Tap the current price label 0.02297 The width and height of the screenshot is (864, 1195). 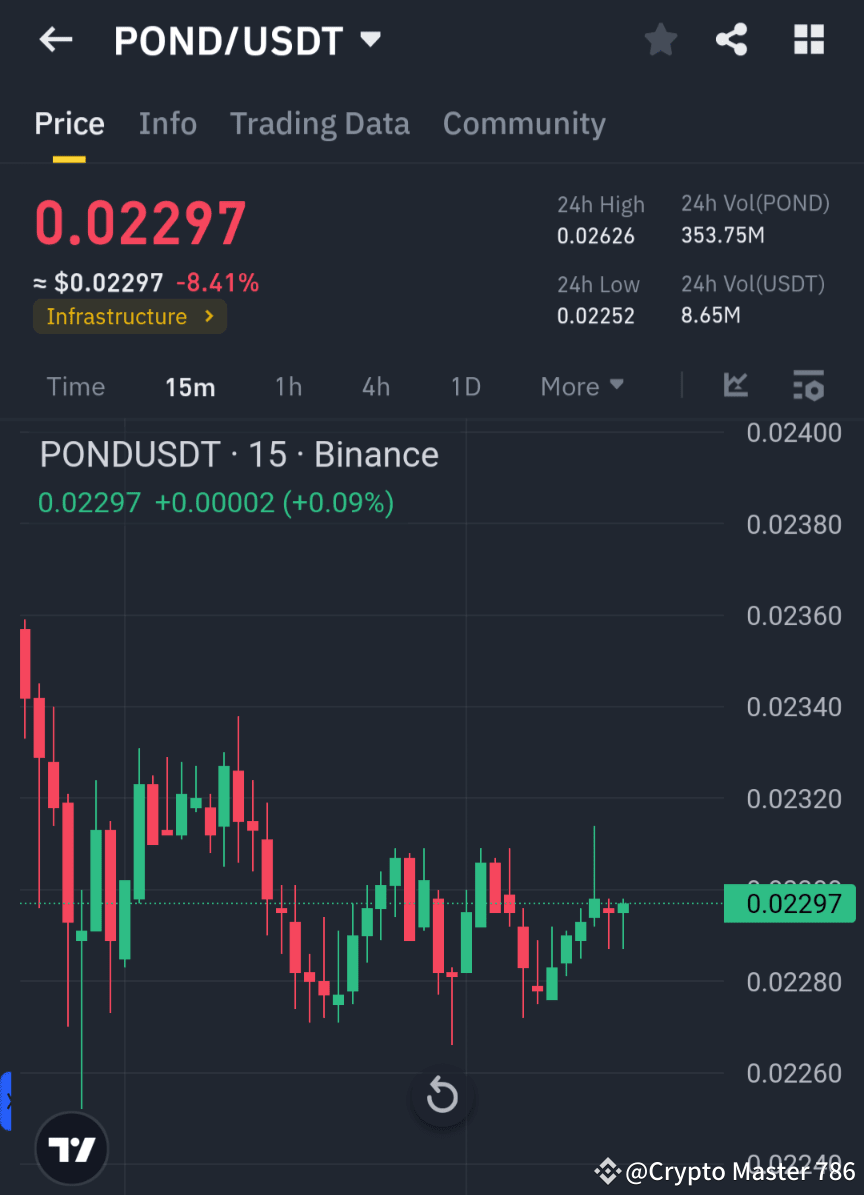coord(140,223)
